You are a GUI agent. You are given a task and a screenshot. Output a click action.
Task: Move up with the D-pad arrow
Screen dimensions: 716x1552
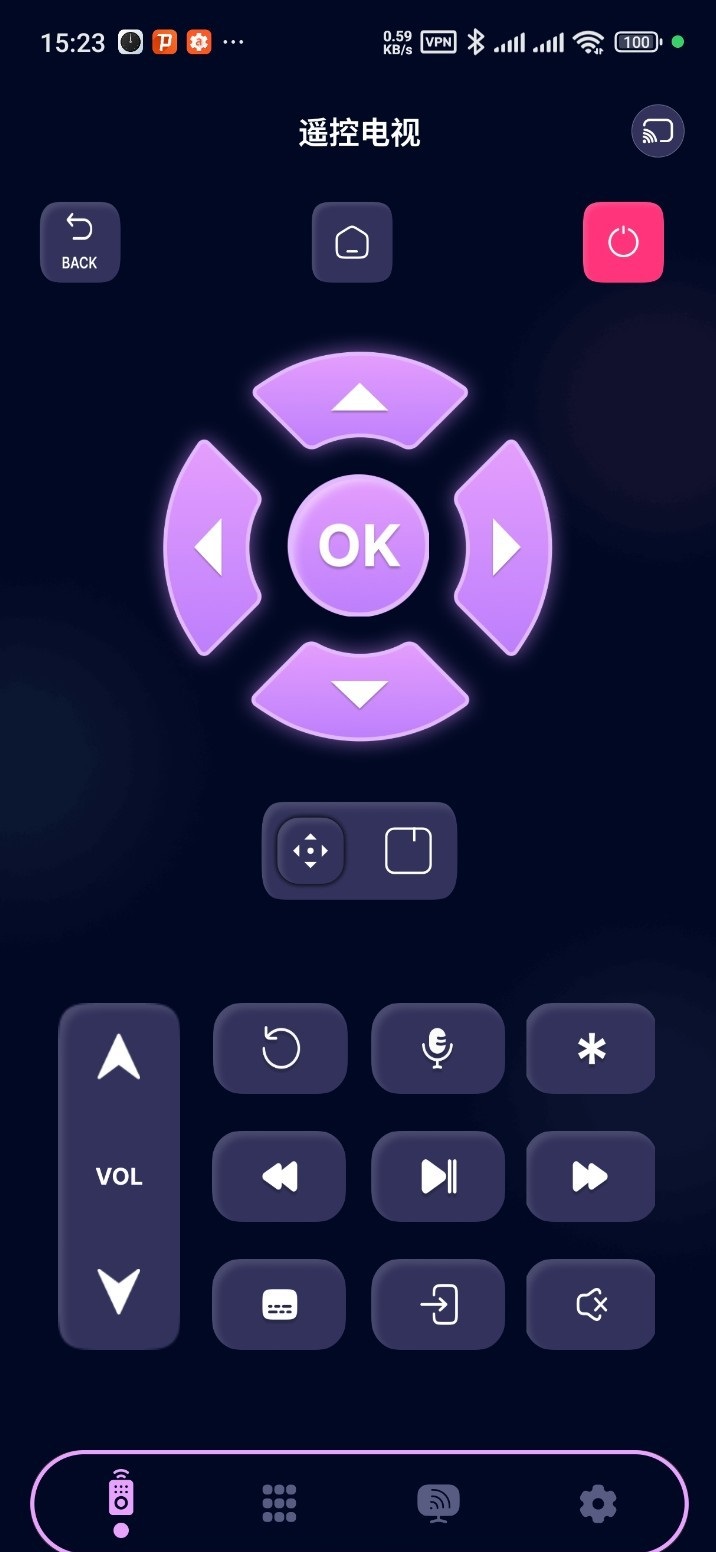pos(360,398)
